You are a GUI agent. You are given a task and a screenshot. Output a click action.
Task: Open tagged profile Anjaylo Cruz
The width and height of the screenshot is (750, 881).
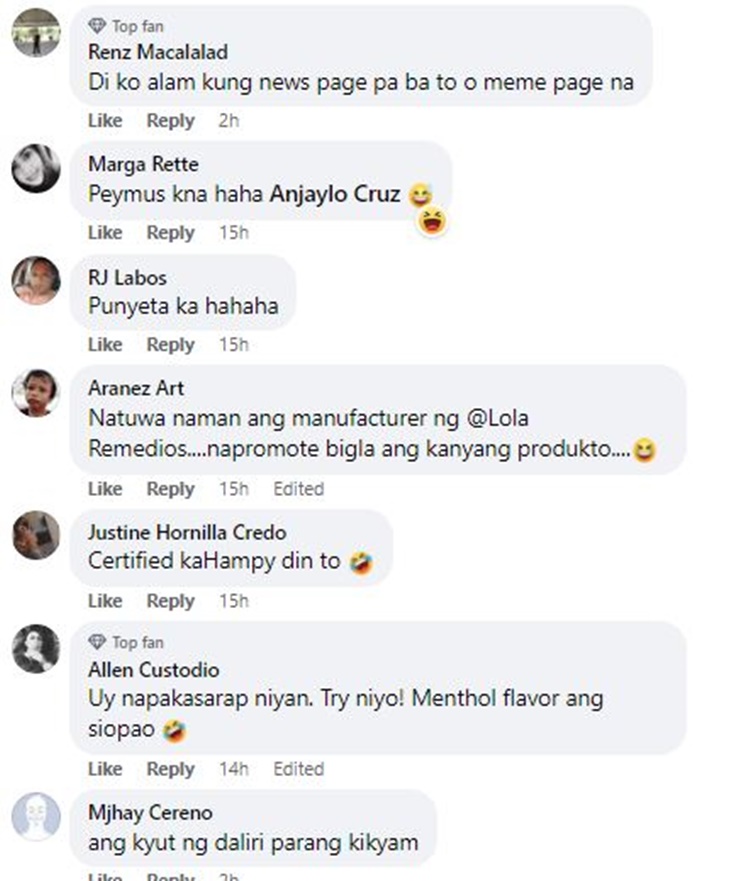[x=335, y=196]
